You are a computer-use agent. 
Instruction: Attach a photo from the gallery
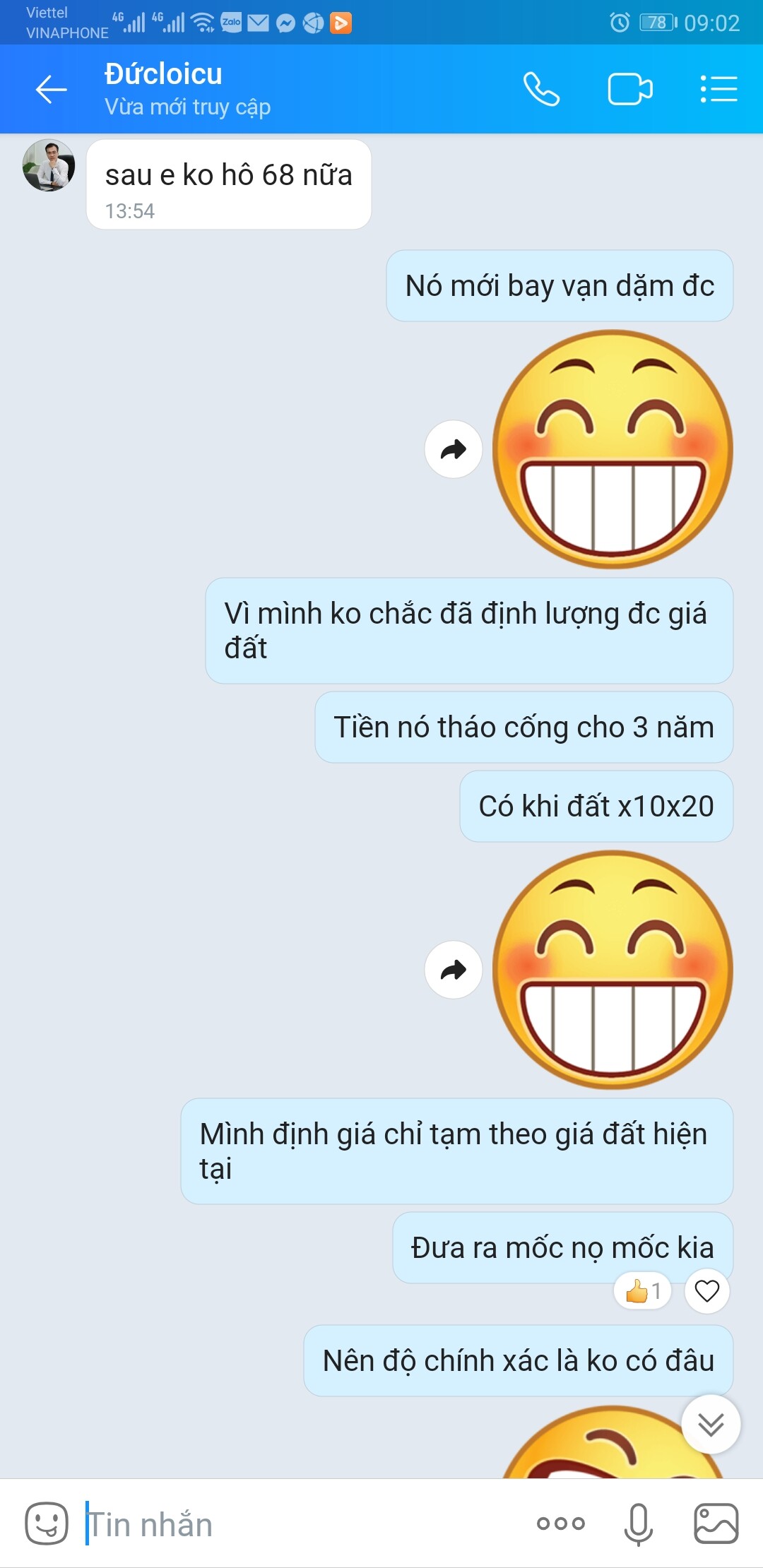(716, 1524)
